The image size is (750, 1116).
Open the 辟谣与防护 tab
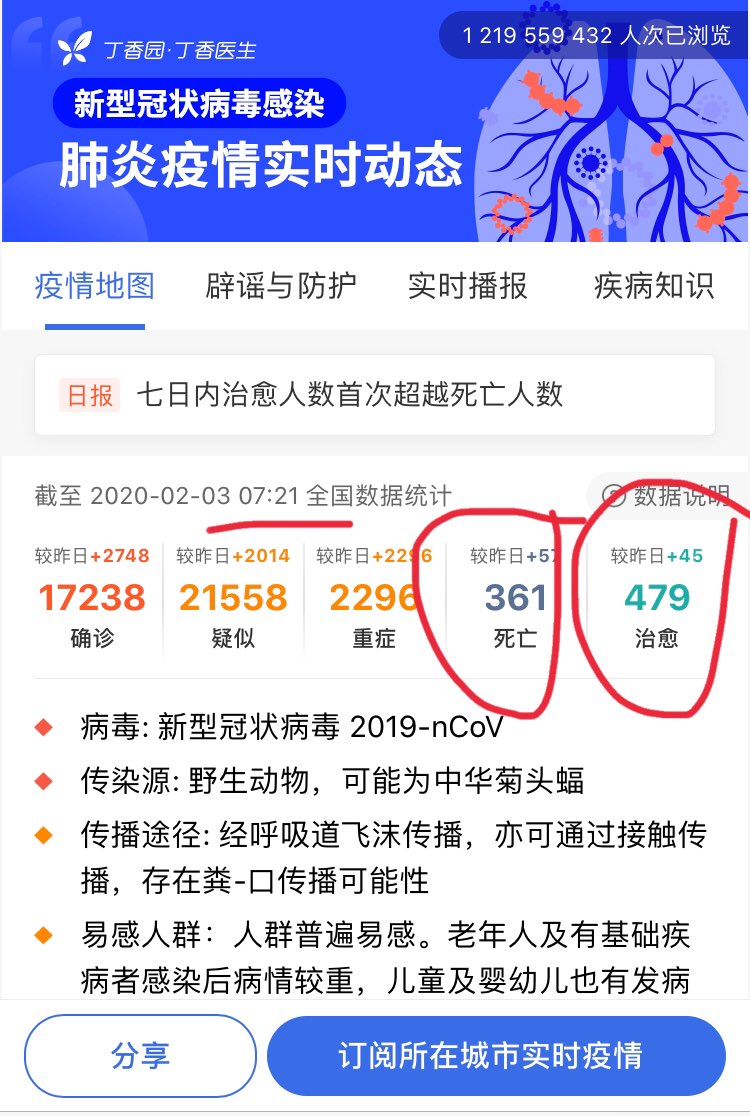pyautogui.click(x=281, y=286)
